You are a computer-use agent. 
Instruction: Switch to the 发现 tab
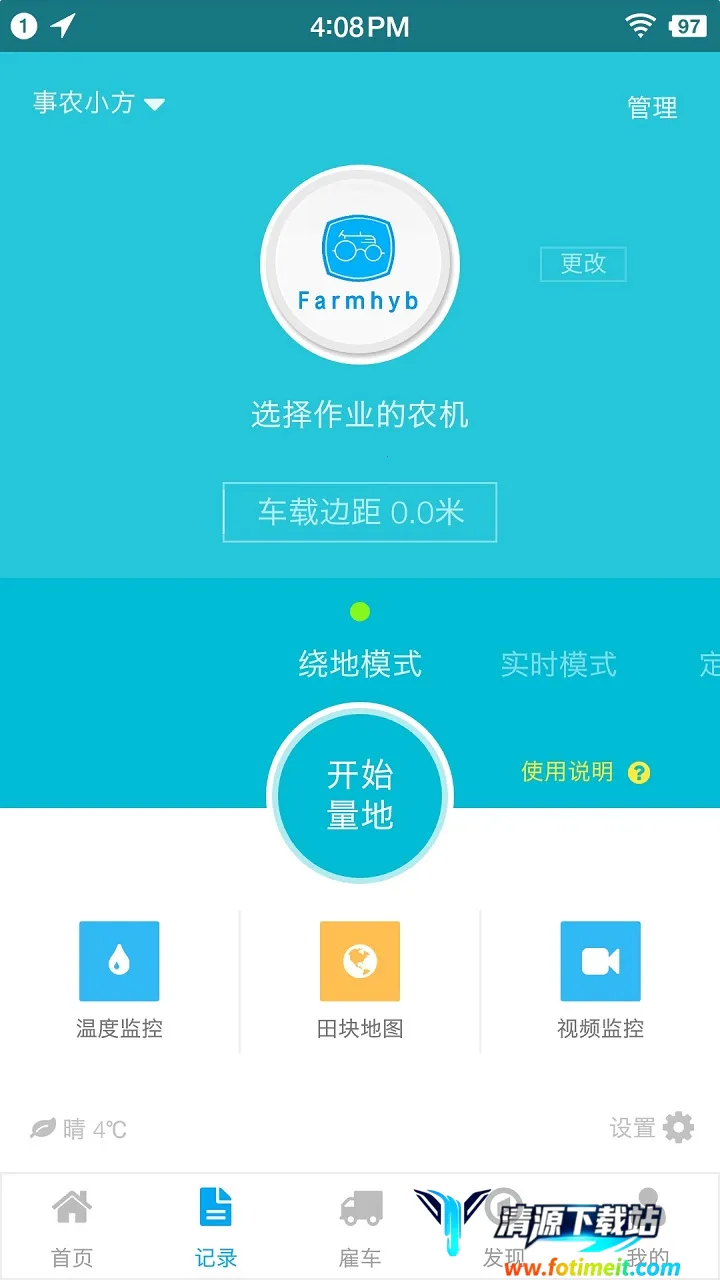[x=504, y=1226]
